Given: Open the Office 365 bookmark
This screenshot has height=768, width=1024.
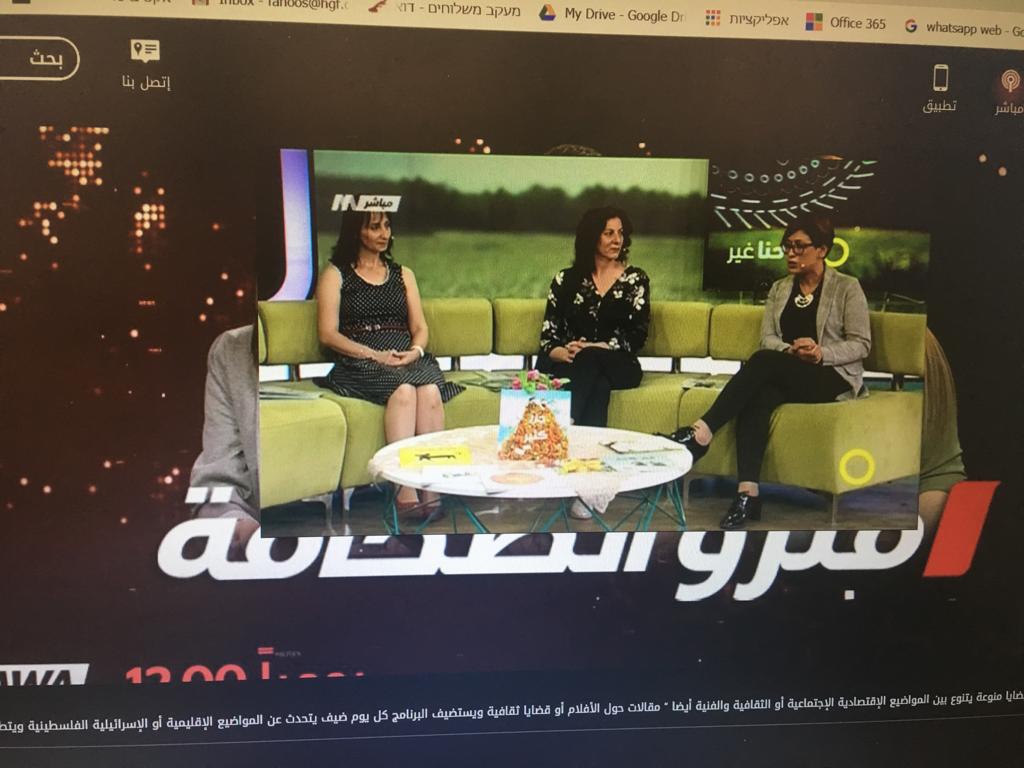Looking at the screenshot, I should 846,22.
